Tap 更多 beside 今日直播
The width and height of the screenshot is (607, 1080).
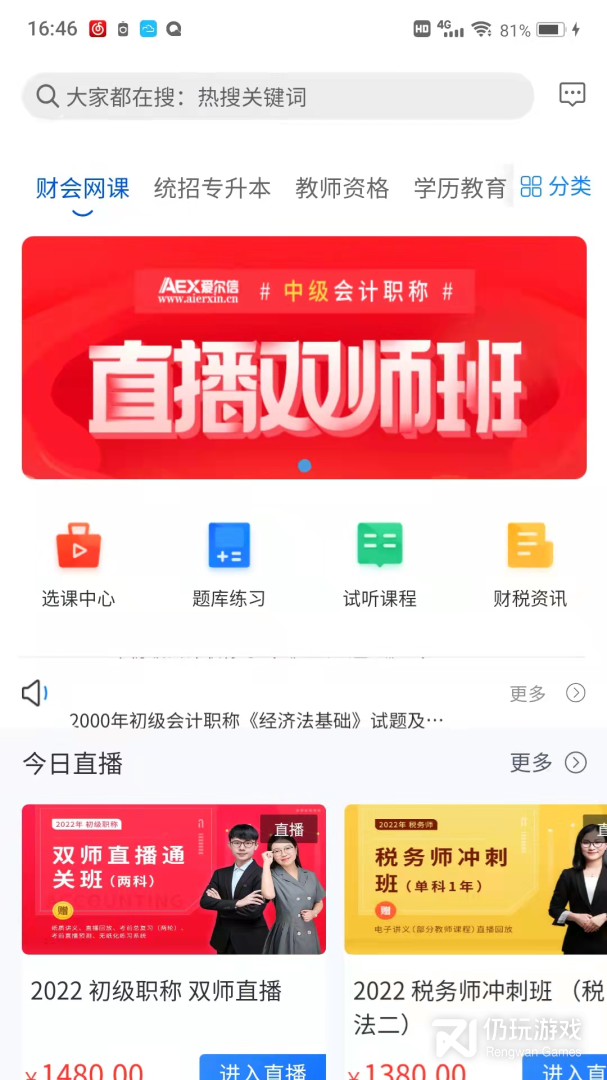pos(548,762)
